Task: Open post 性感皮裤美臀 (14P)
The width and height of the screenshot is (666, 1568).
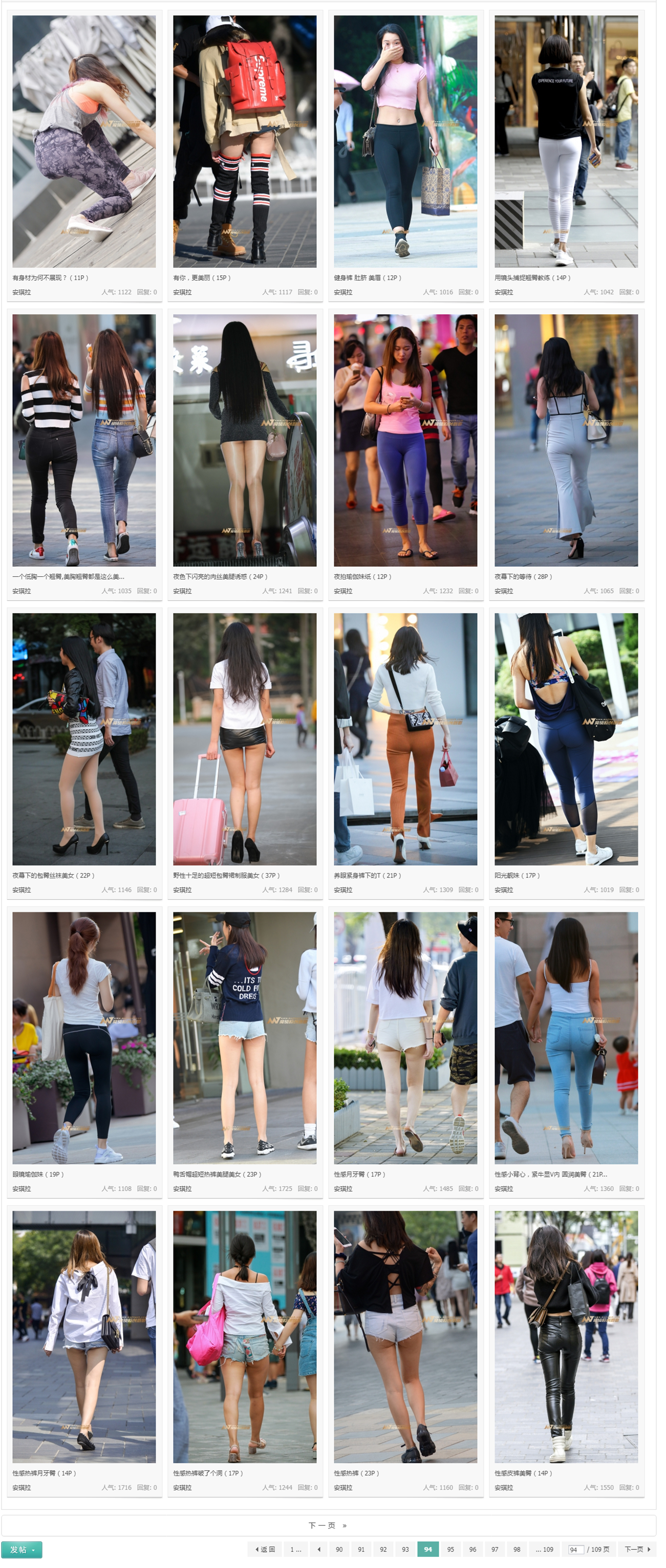Action: point(523,1473)
